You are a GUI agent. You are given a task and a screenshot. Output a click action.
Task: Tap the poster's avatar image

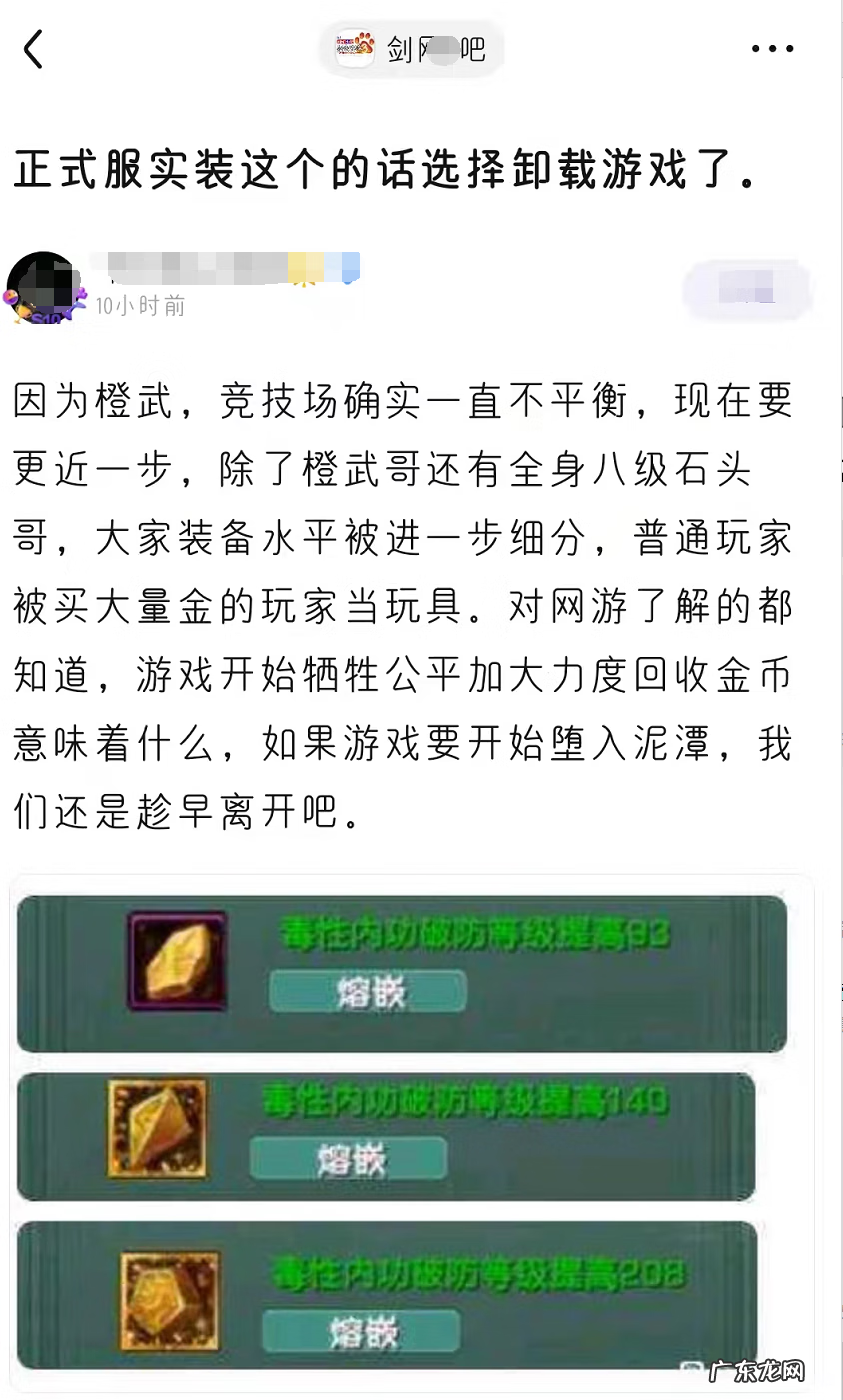45,287
